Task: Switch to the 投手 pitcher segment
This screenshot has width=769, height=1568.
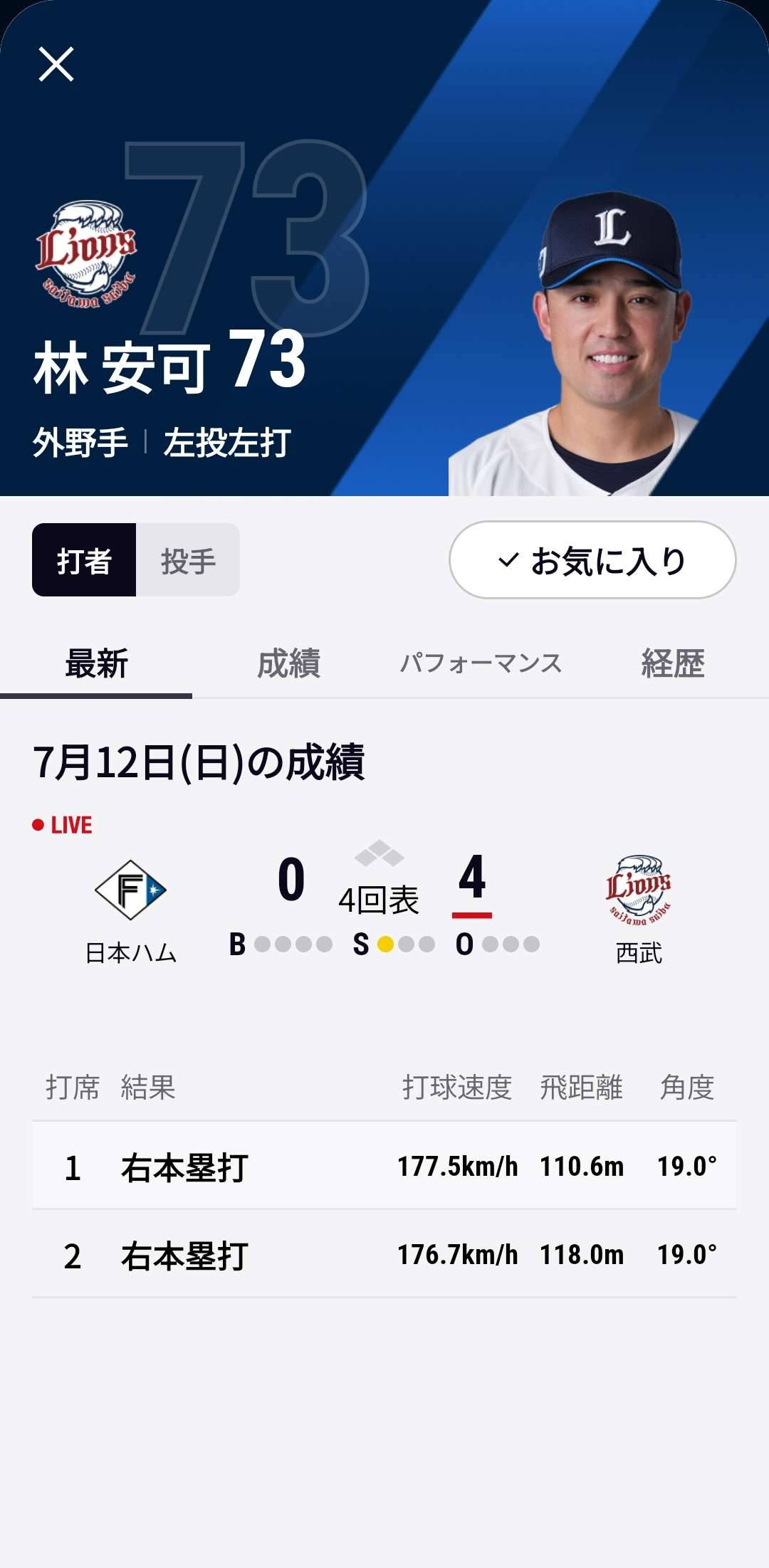Action: pos(188,560)
